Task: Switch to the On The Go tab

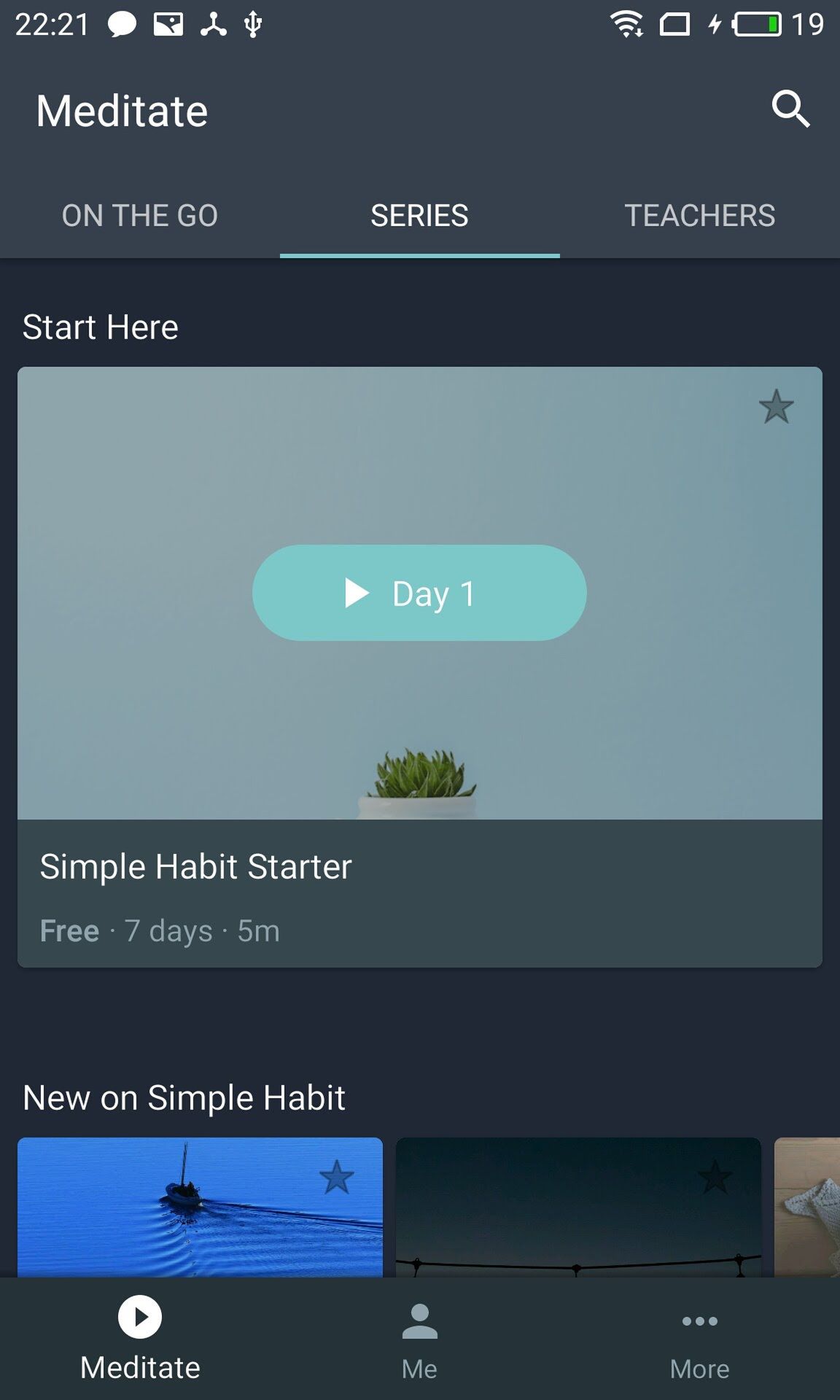Action: (140, 216)
